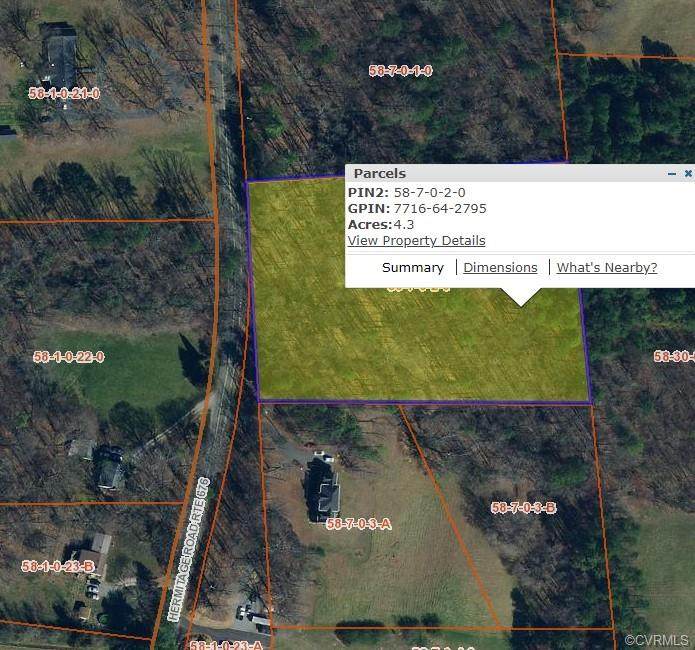
Task: Switch to the Dimensions tab
Action: click(500, 268)
